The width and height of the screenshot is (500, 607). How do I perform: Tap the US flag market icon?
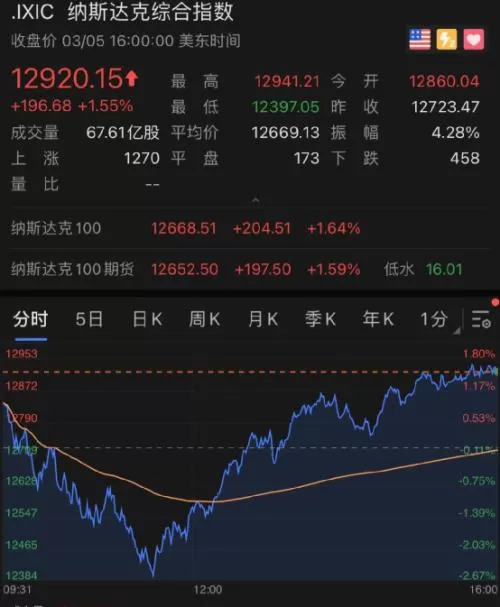(420, 39)
